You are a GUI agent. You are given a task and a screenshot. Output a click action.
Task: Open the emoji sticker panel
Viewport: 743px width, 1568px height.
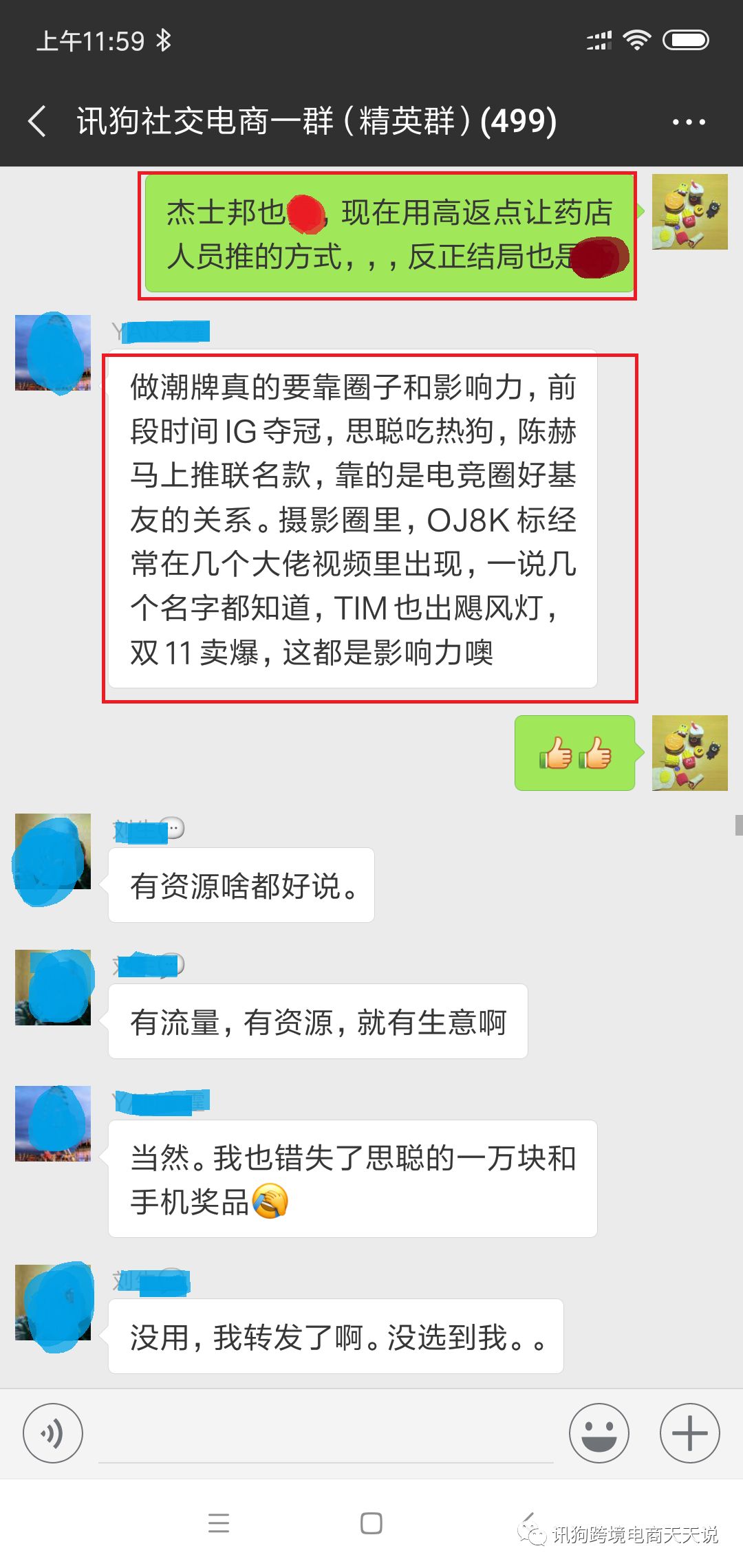click(599, 1433)
